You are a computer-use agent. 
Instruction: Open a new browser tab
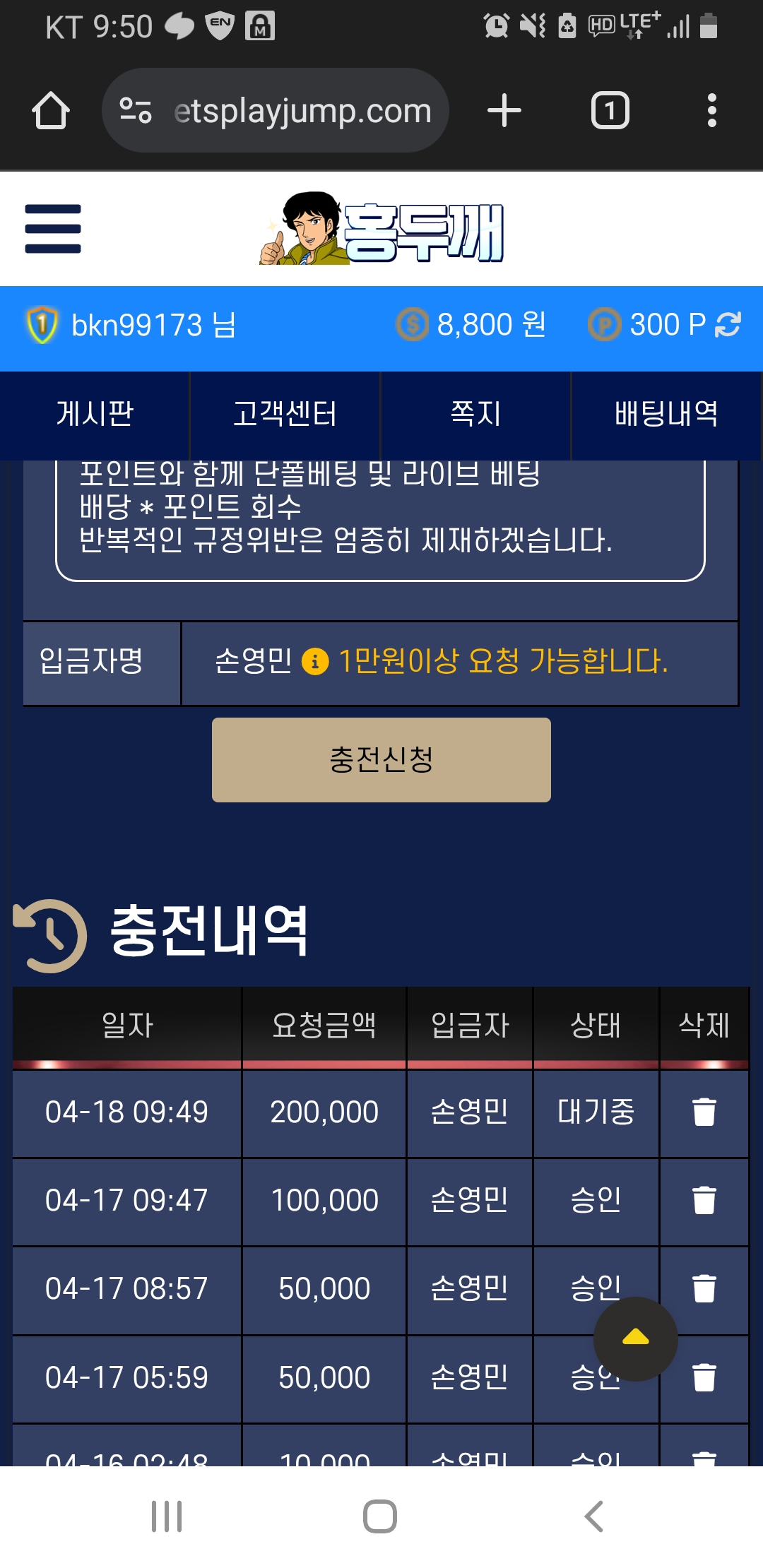tap(504, 111)
